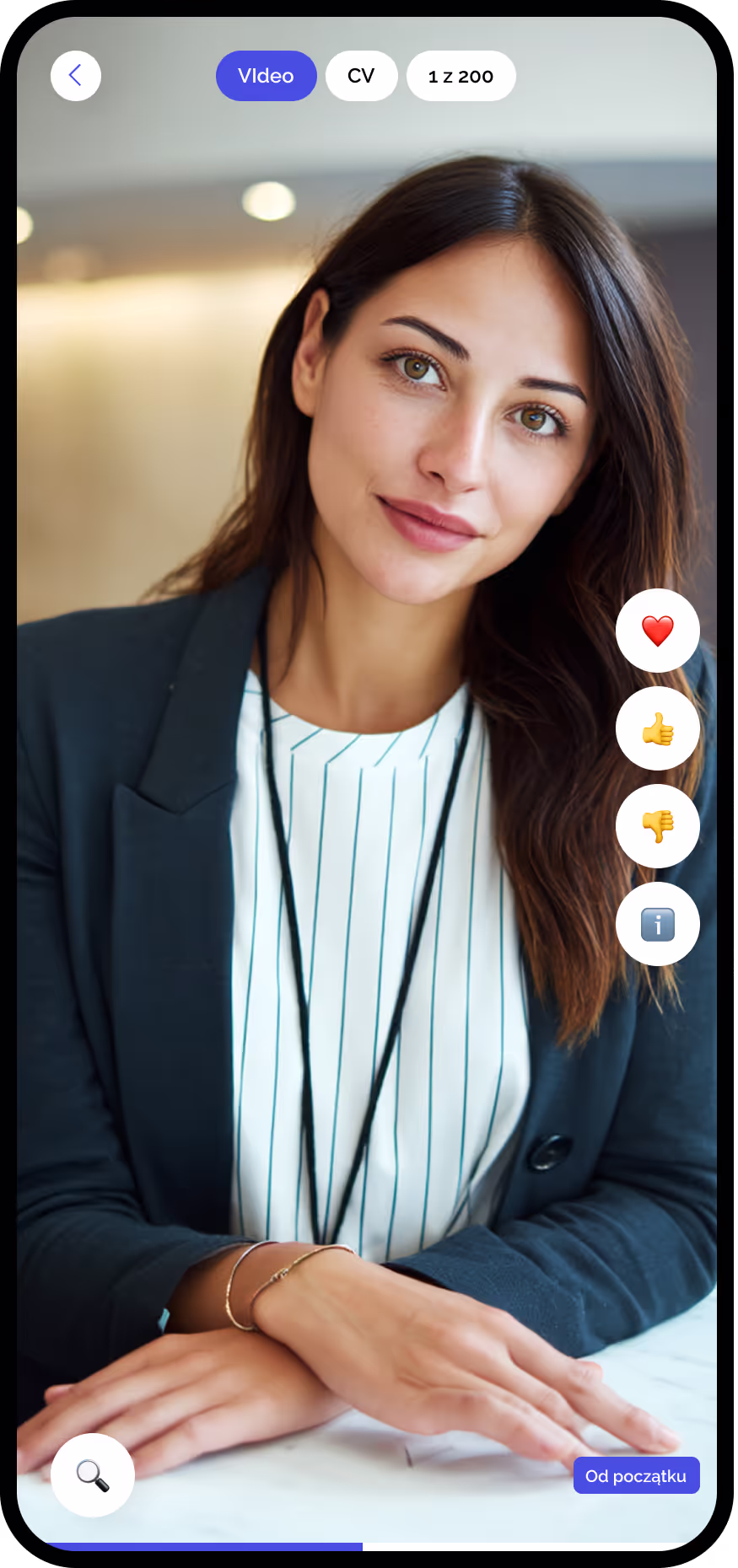Viewport: 738px width, 1568px height.
Task: Open candidate info details
Action: 657,924
